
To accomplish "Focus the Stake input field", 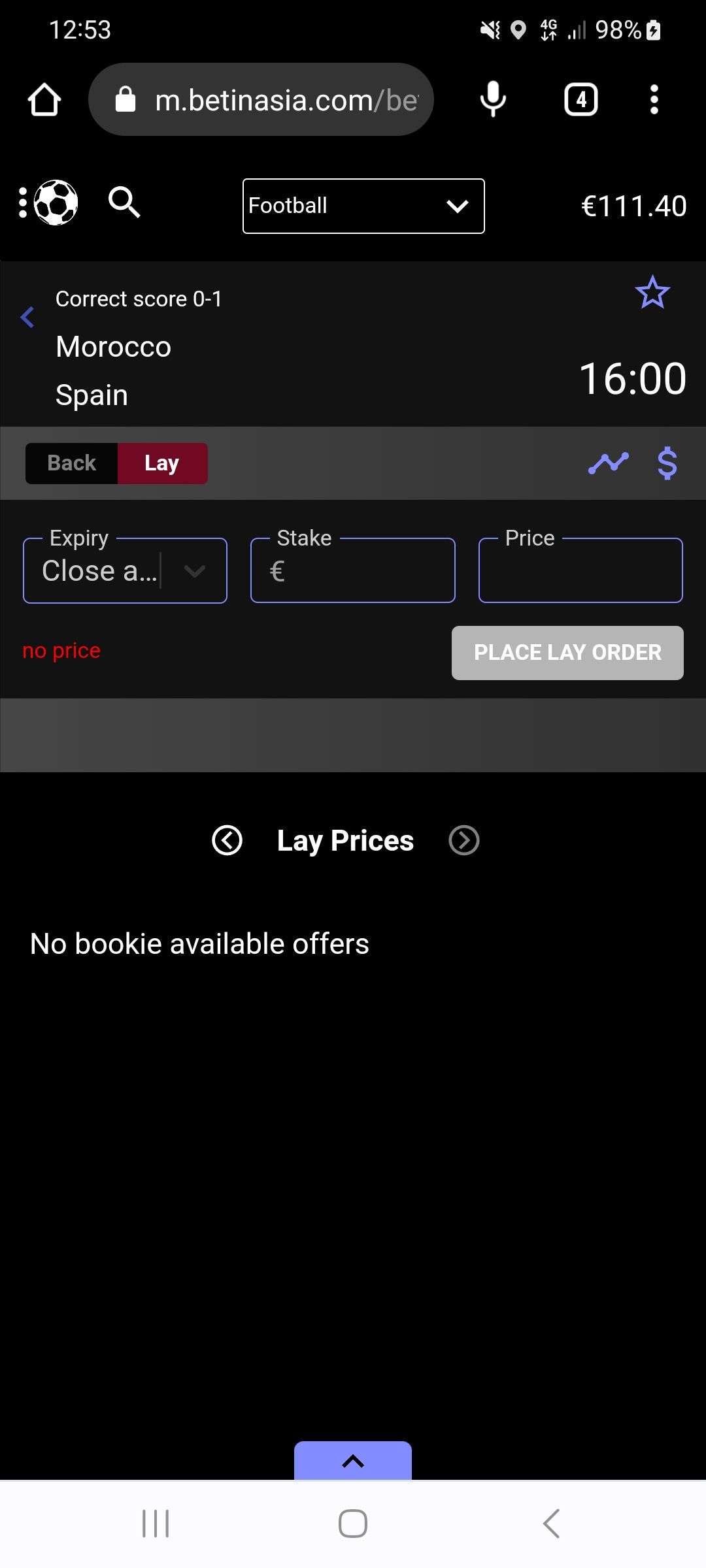I will coord(353,571).
